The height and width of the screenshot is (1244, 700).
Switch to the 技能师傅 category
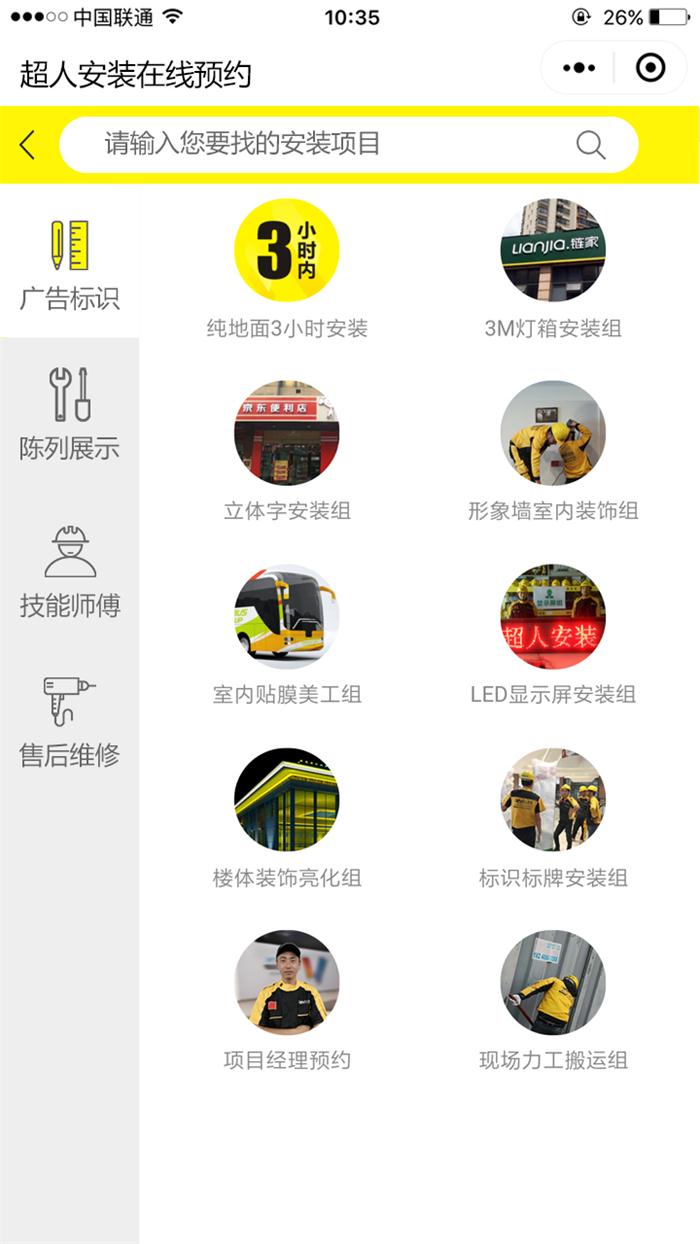coord(69,571)
